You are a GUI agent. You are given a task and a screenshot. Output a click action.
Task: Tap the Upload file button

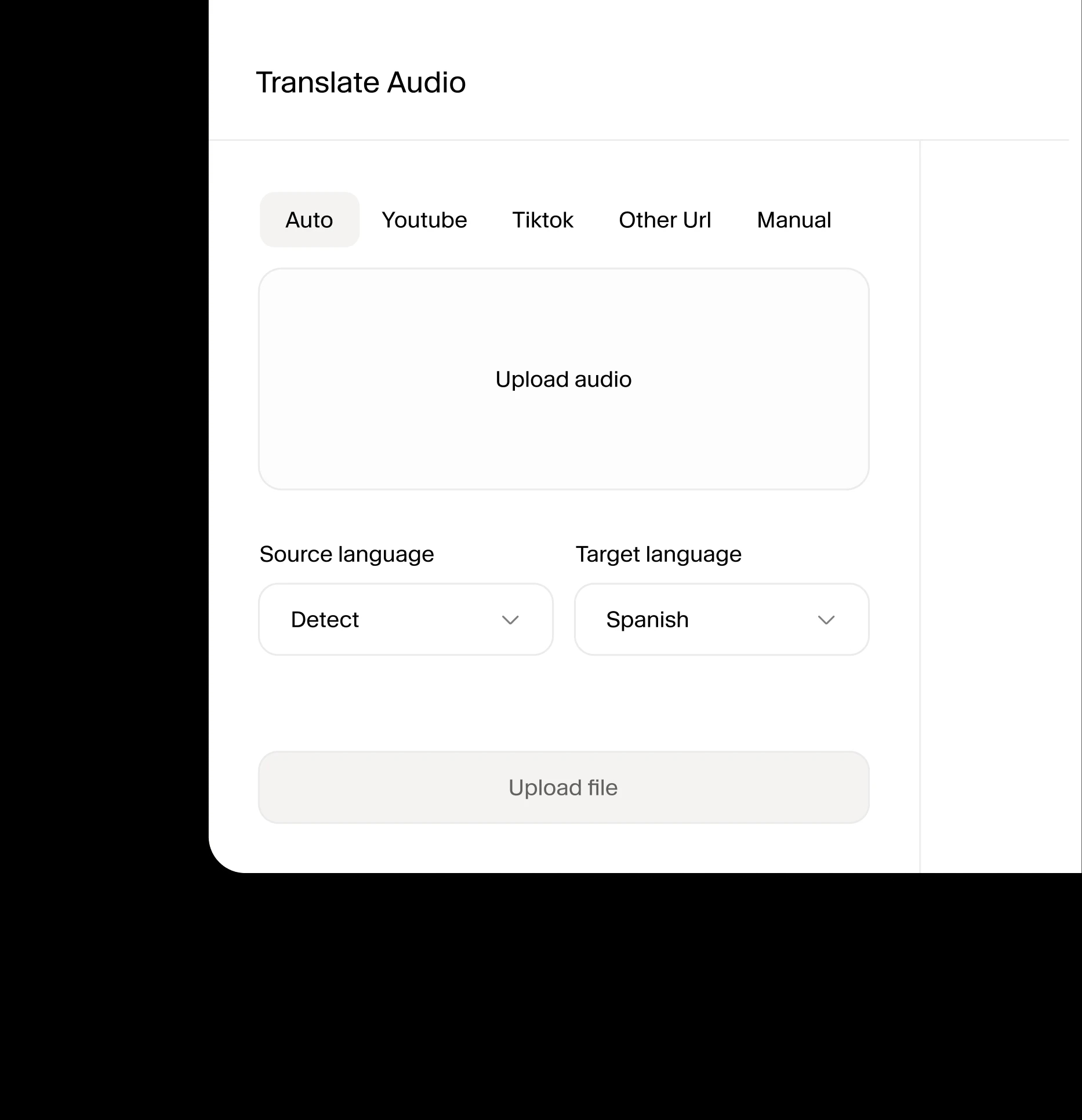(563, 787)
